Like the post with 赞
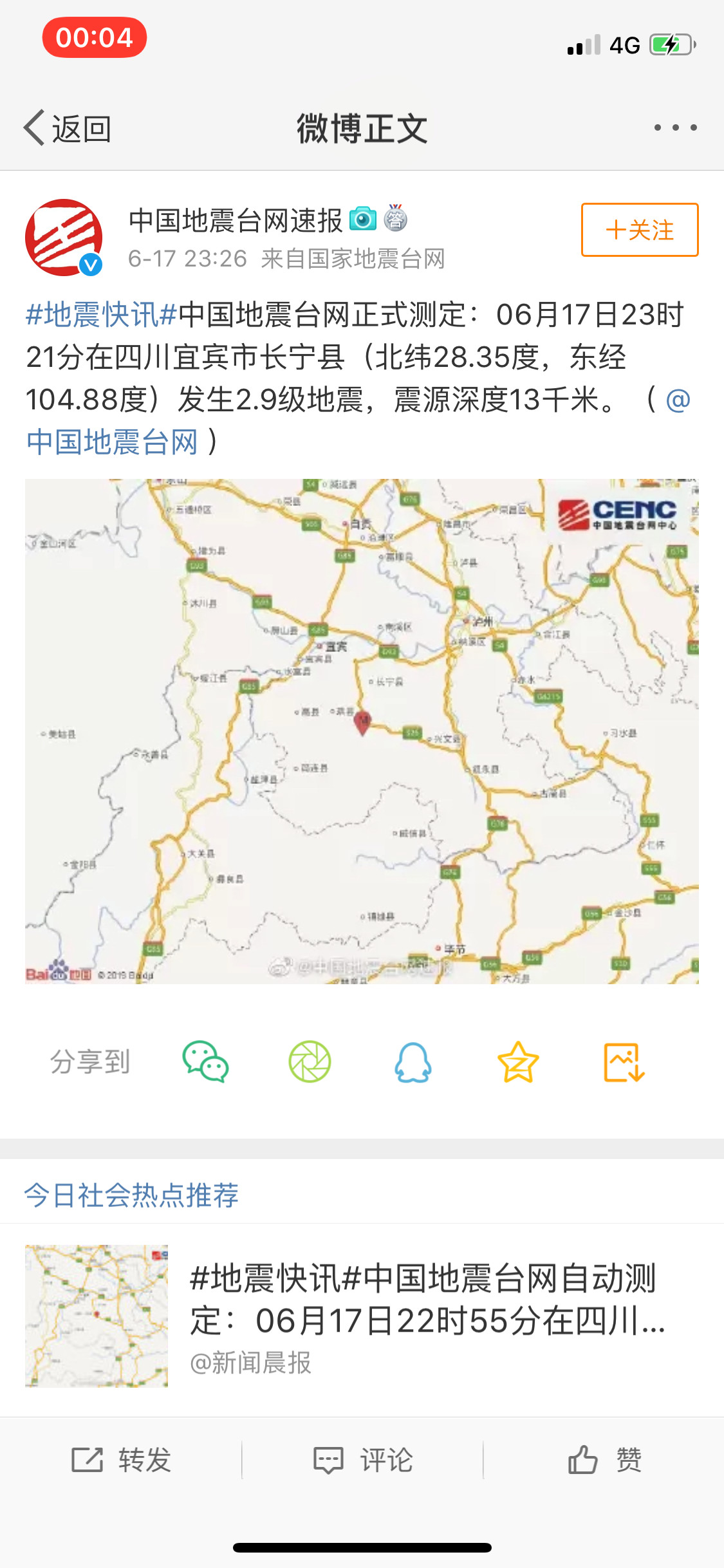Image resolution: width=724 pixels, height=1568 pixels. 604,1460
